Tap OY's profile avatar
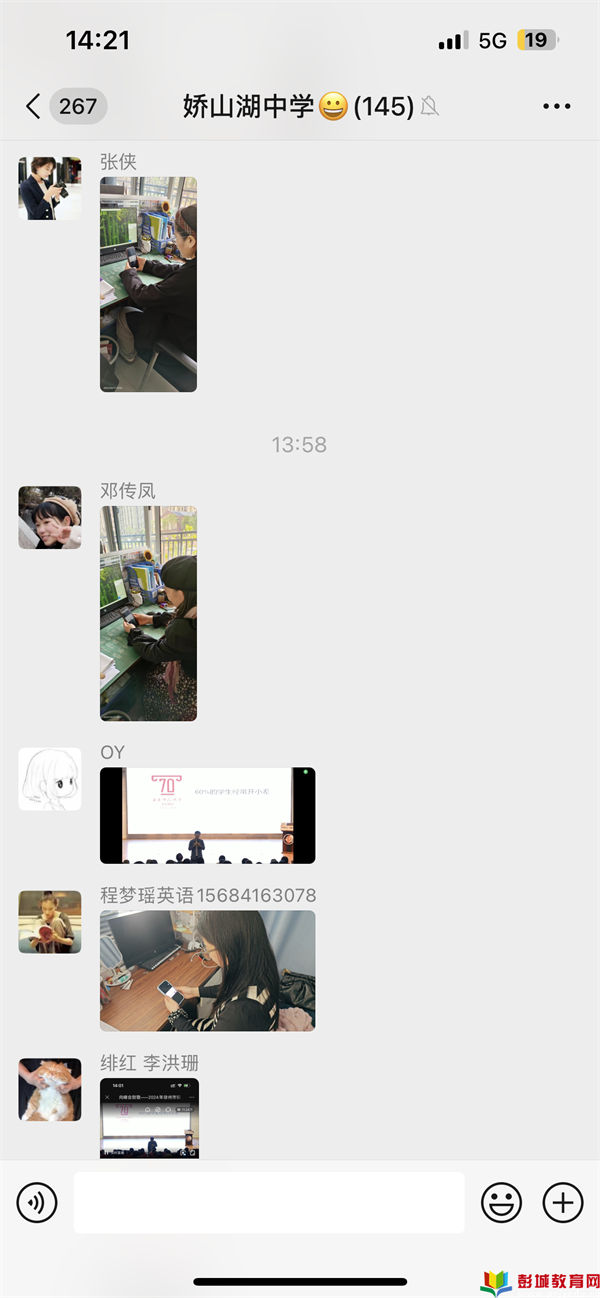The image size is (600, 1298). (x=50, y=779)
